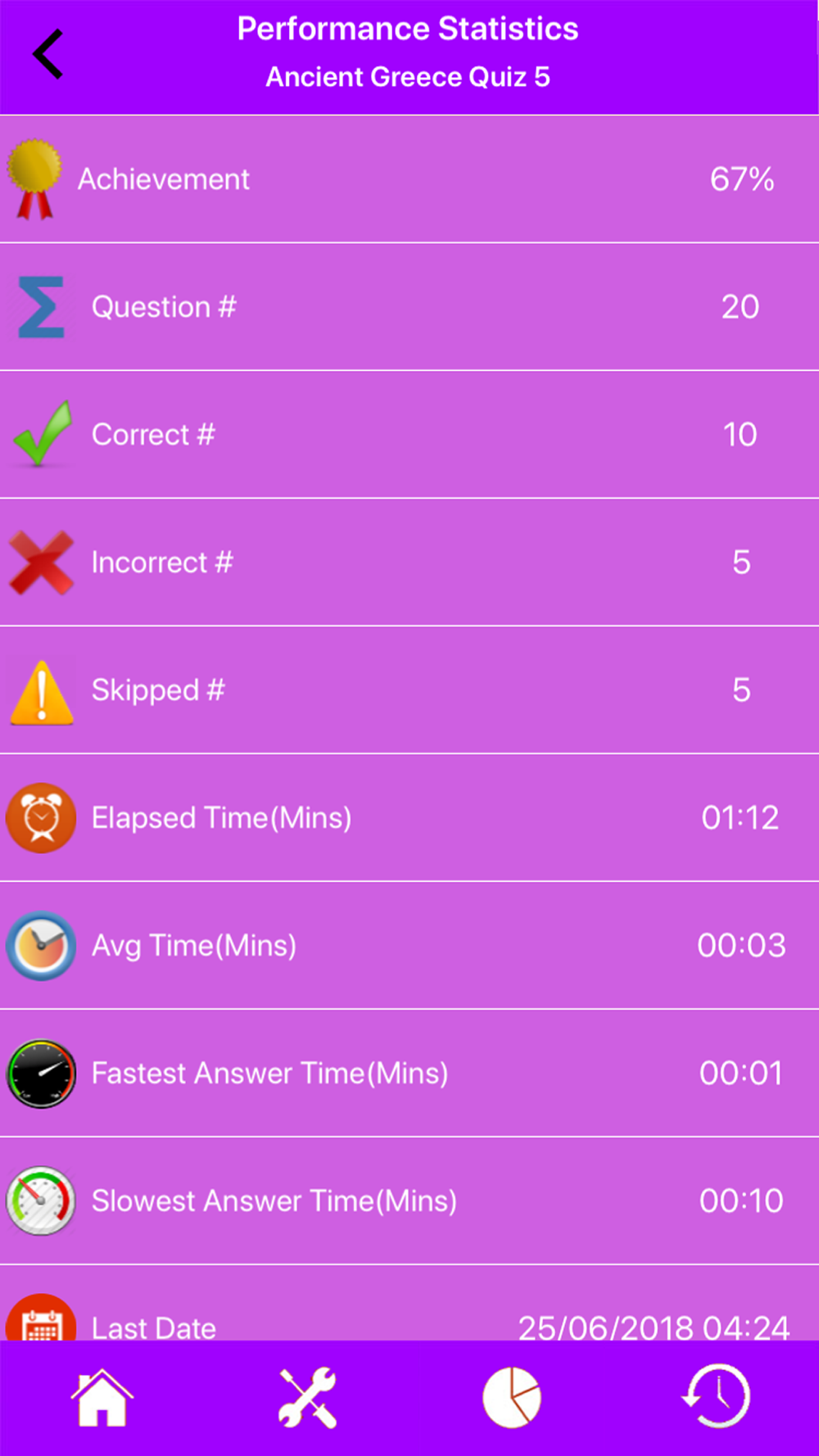Open the tools and settings tab
819x1456 pixels.
pyautogui.click(x=307, y=1398)
